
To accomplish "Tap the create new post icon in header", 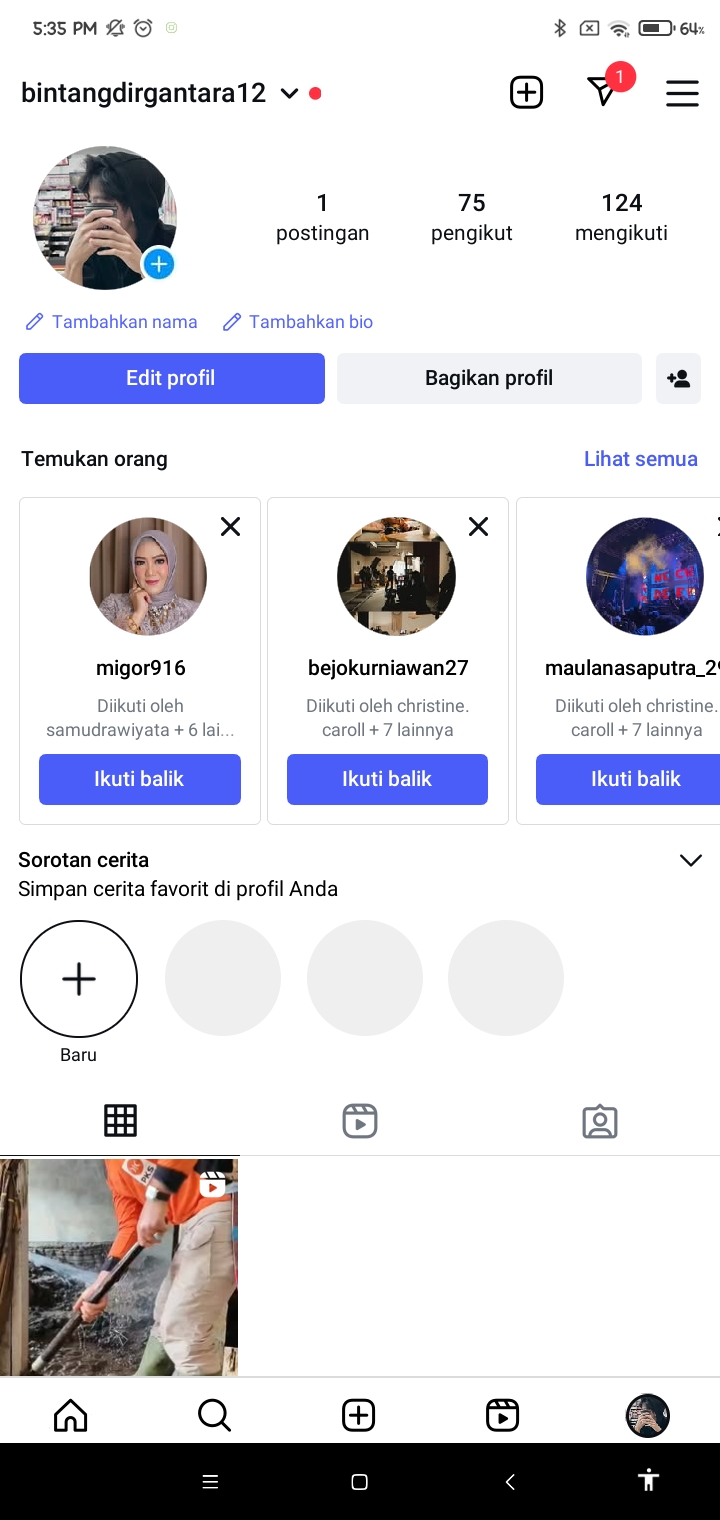I will tap(526, 93).
